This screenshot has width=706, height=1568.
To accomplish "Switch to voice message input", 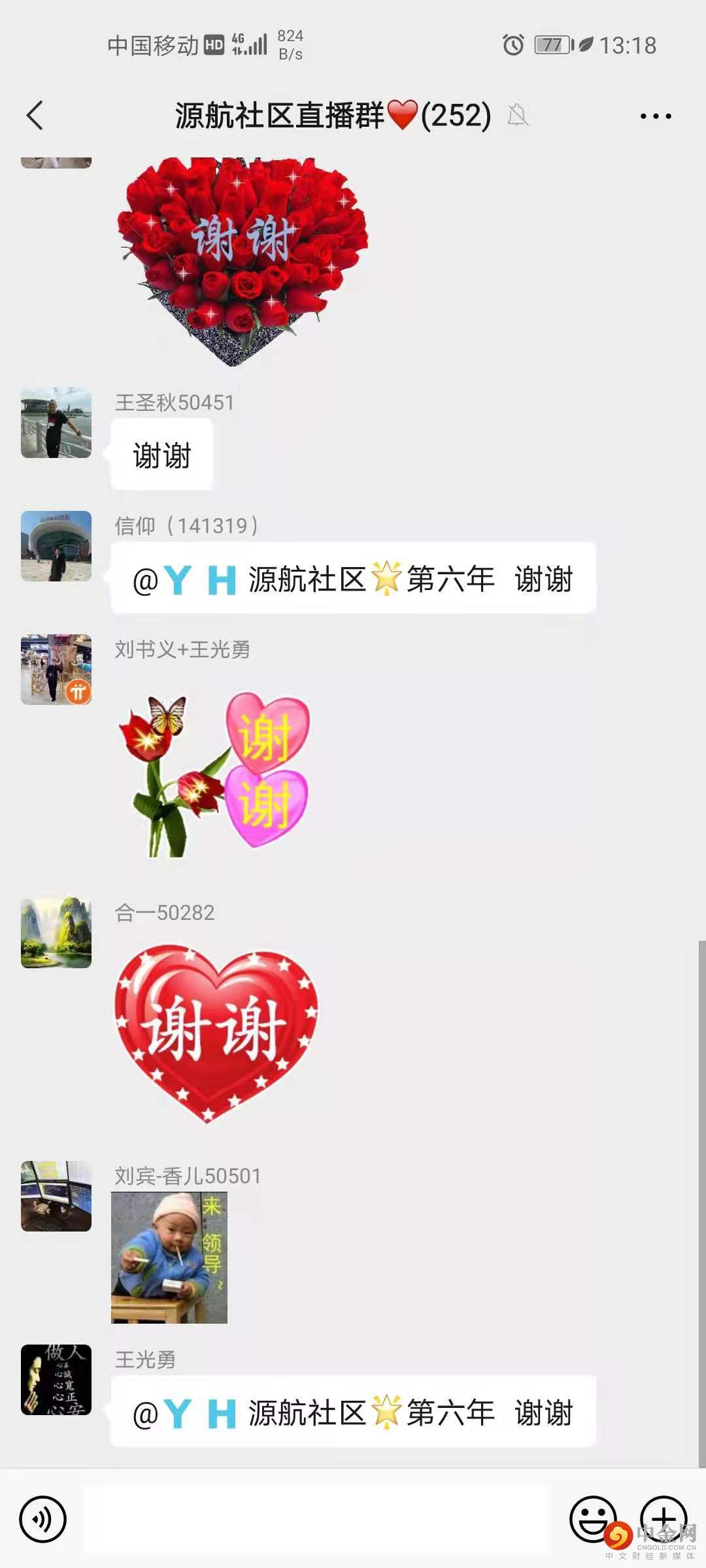I will (43, 1519).
